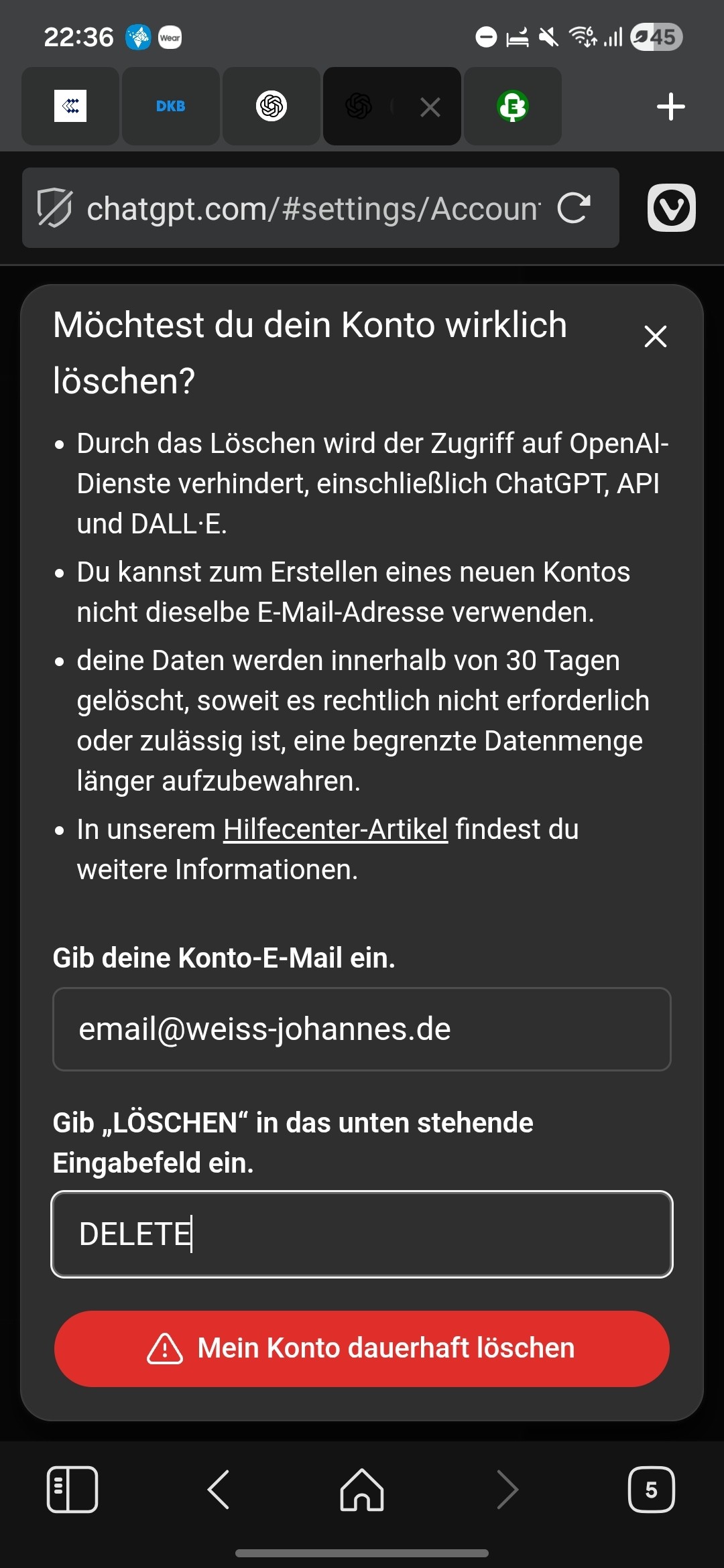Viewport: 724px width, 1568px height.
Task: Go back to the previous page
Action: tap(219, 1490)
